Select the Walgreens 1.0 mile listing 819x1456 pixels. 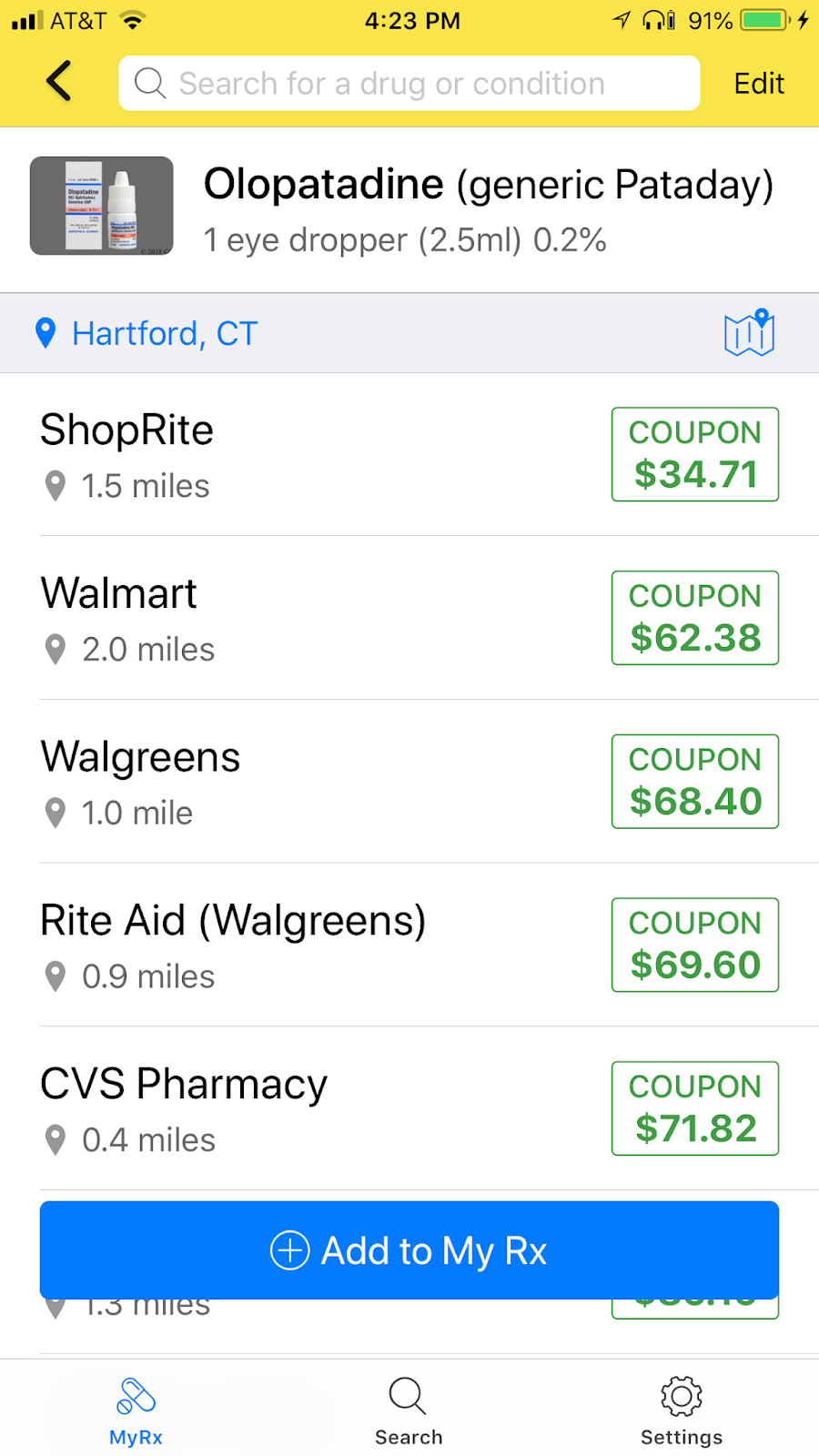click(x=273, y=783)
